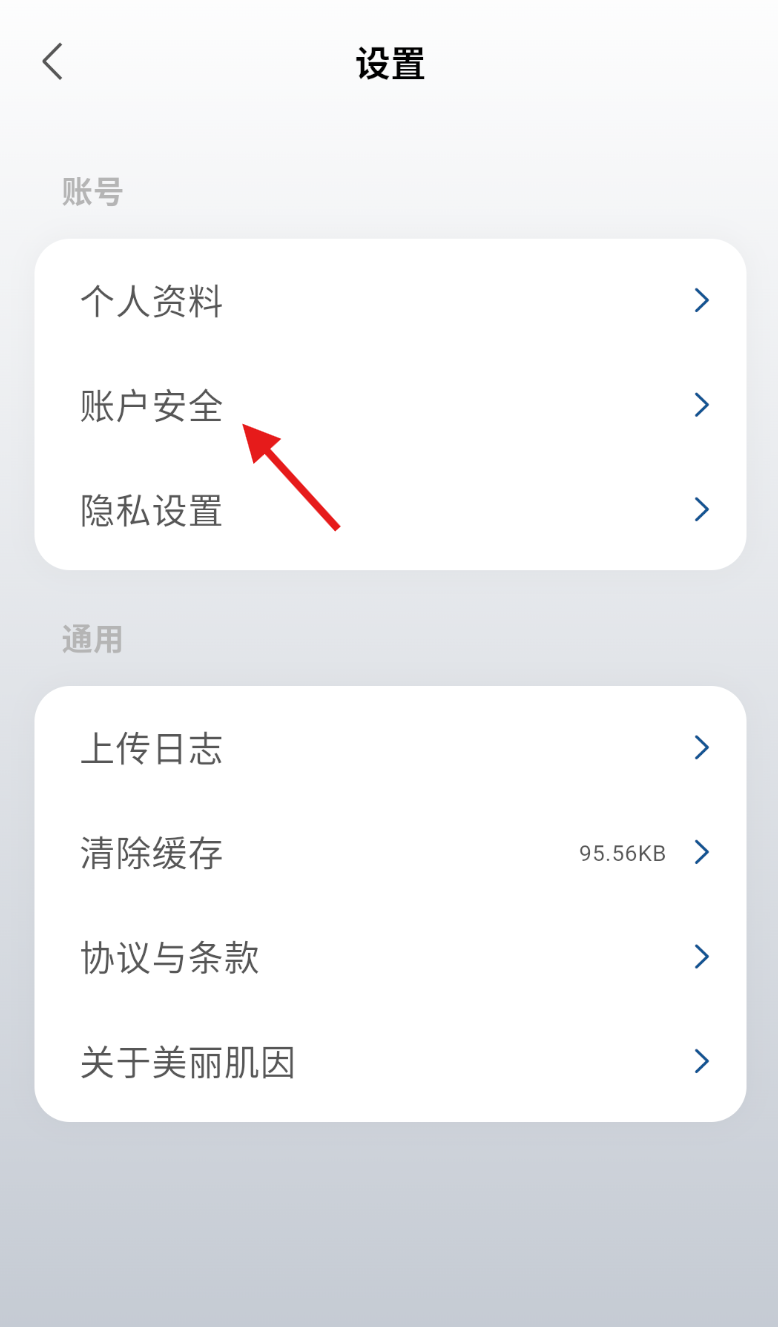Screen dimensions: 778x1327
Task: Open 账户安全 (account security)
Action: click(x=390, y=405)
